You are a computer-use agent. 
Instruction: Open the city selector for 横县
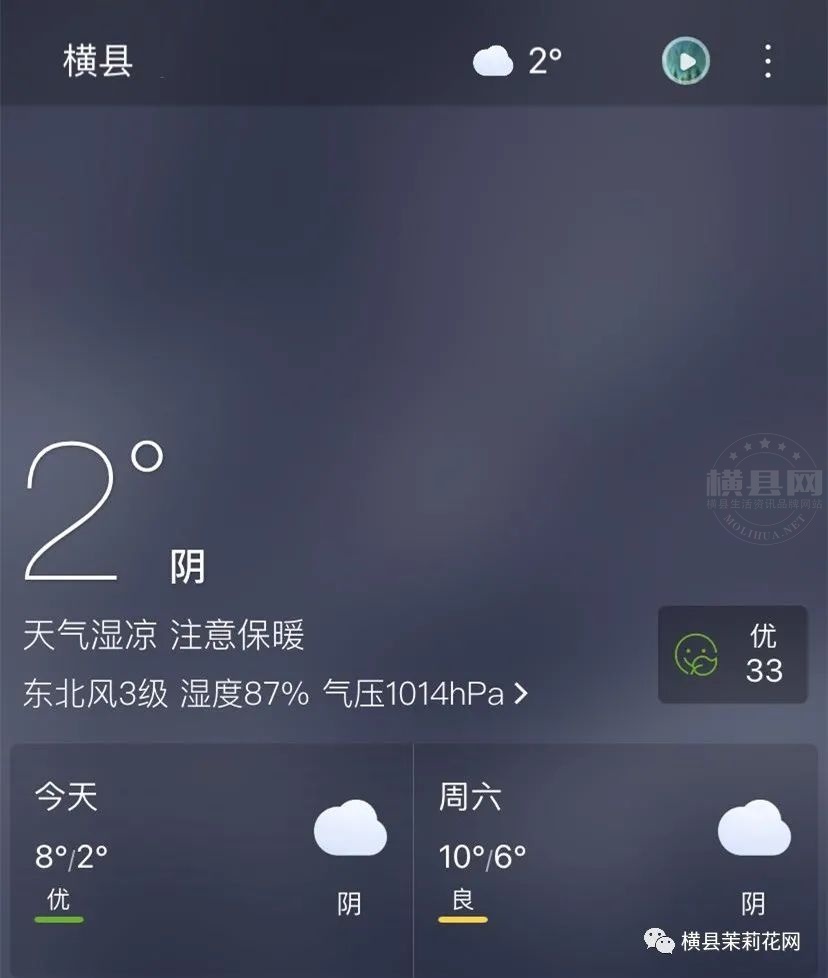pyautogui.click(x=98, y=61)
